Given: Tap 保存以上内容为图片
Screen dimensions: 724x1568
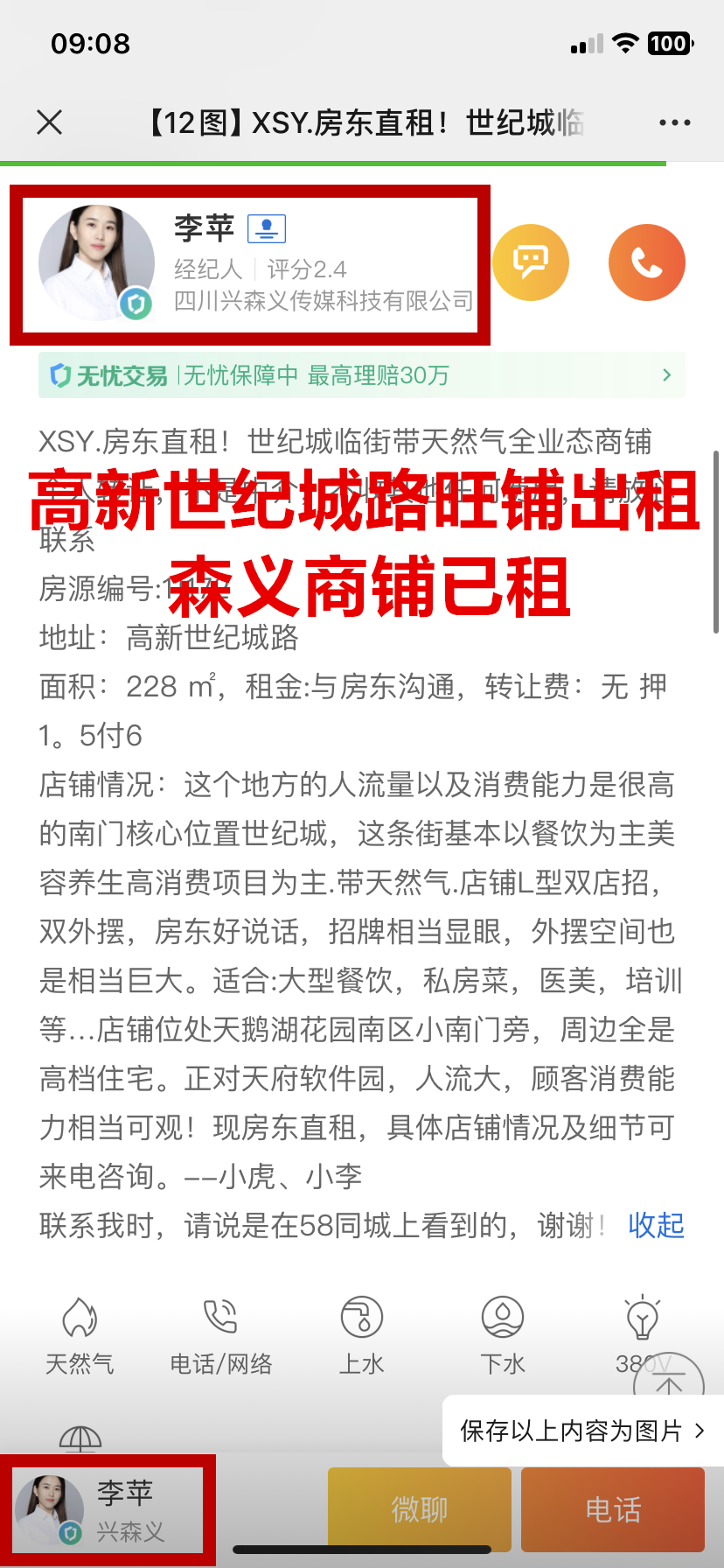Looking at the screenshot, I should coord(581,1431).
